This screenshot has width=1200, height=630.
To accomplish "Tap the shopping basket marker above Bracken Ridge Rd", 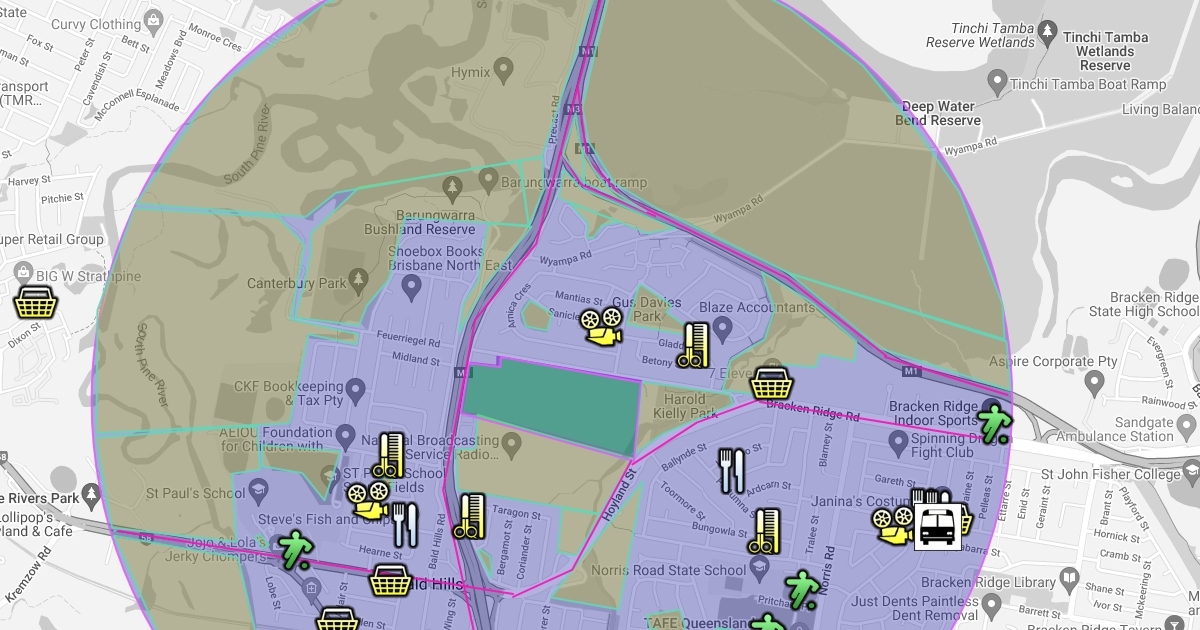I will click(x=771, y=382).
